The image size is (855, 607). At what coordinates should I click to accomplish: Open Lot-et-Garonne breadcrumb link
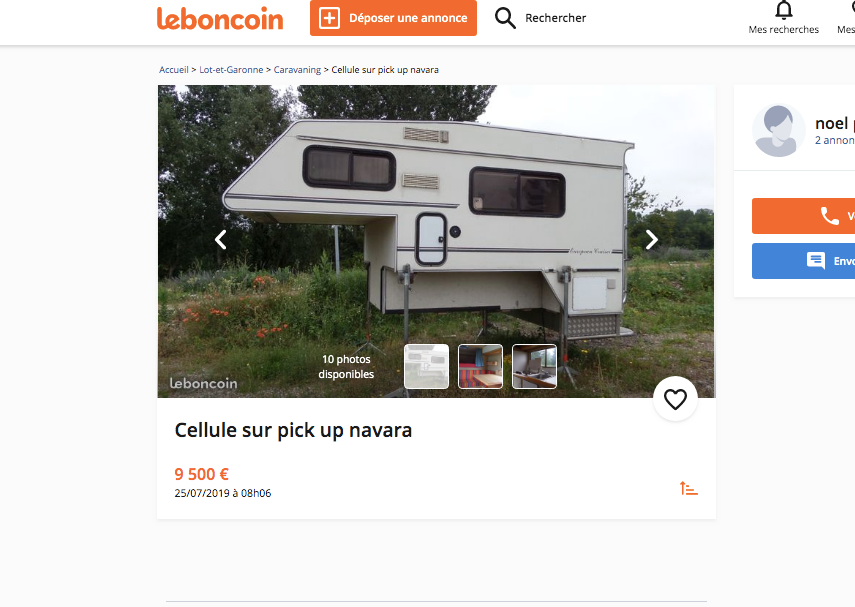pyautogui.click(x=231, y=70)
